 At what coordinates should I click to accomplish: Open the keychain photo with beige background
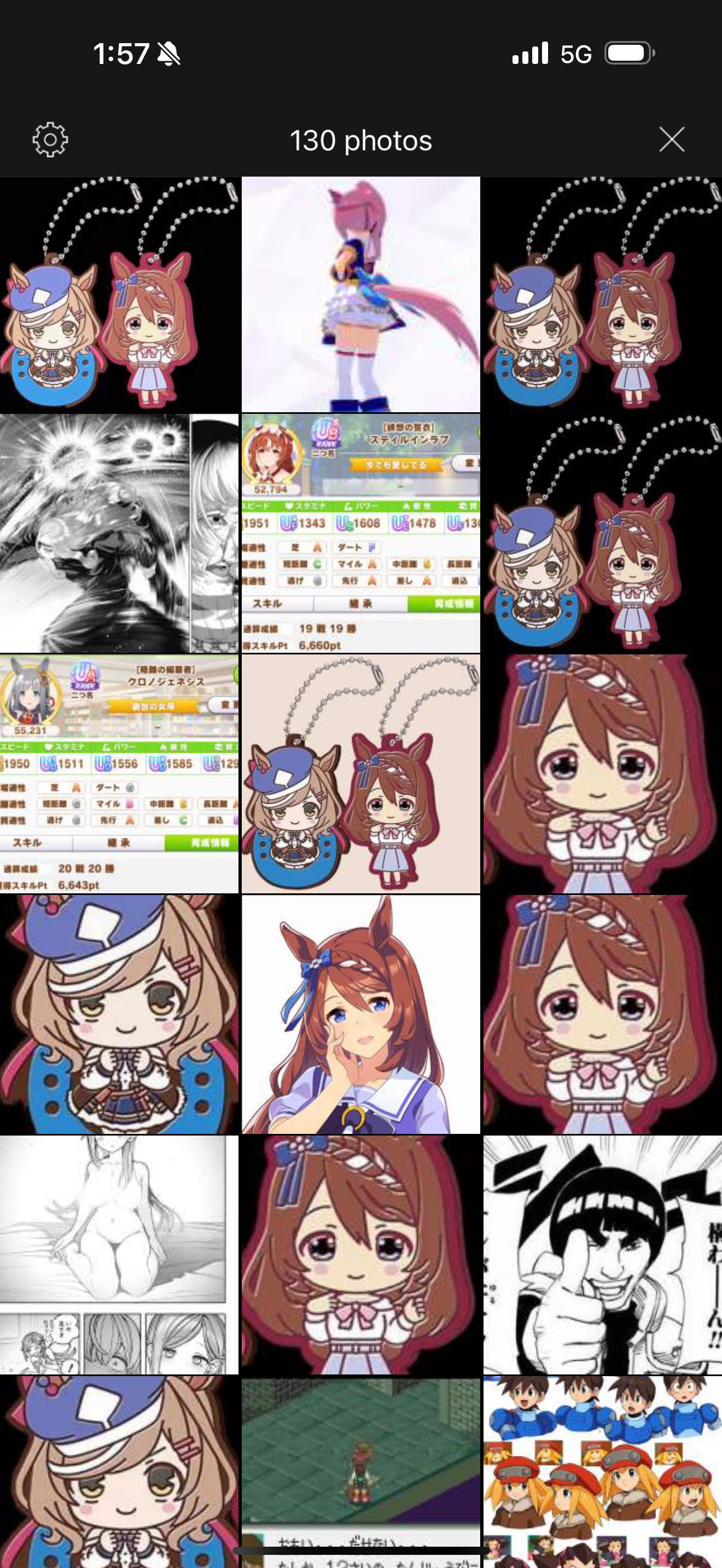coord(361,774)
